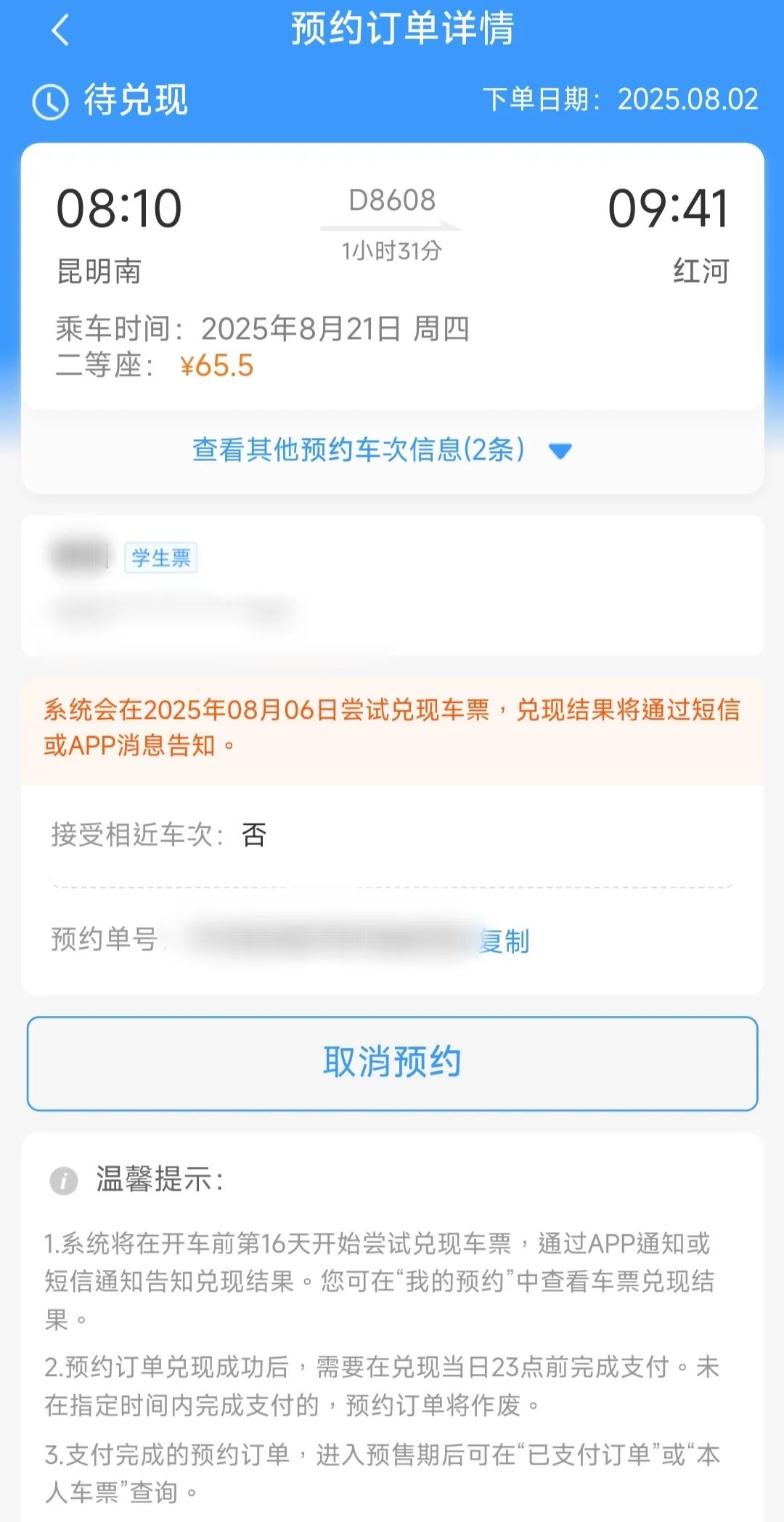Click the 二等座 fare ¥65.5

216,367
